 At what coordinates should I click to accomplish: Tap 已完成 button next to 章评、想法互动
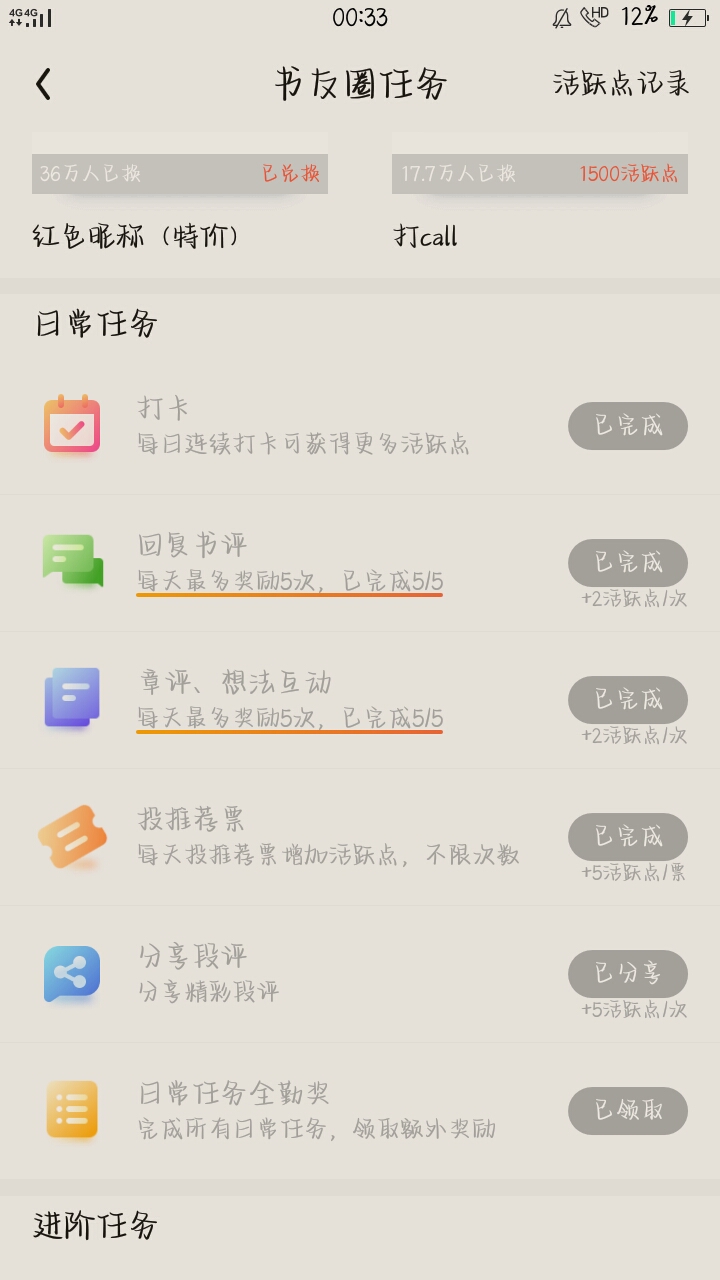[628, 700]
